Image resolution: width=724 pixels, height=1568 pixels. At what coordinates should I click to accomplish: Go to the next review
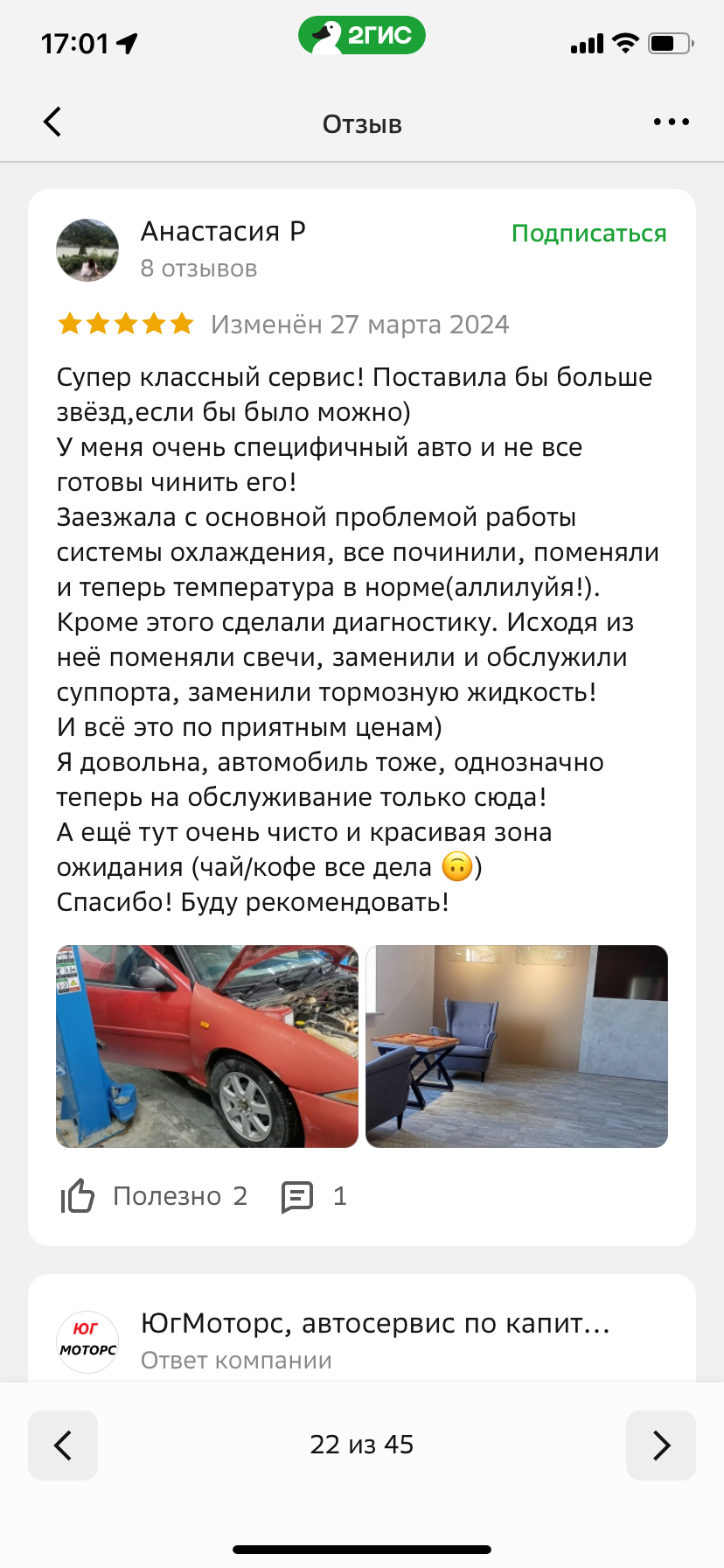click(x=661, y=1445)
